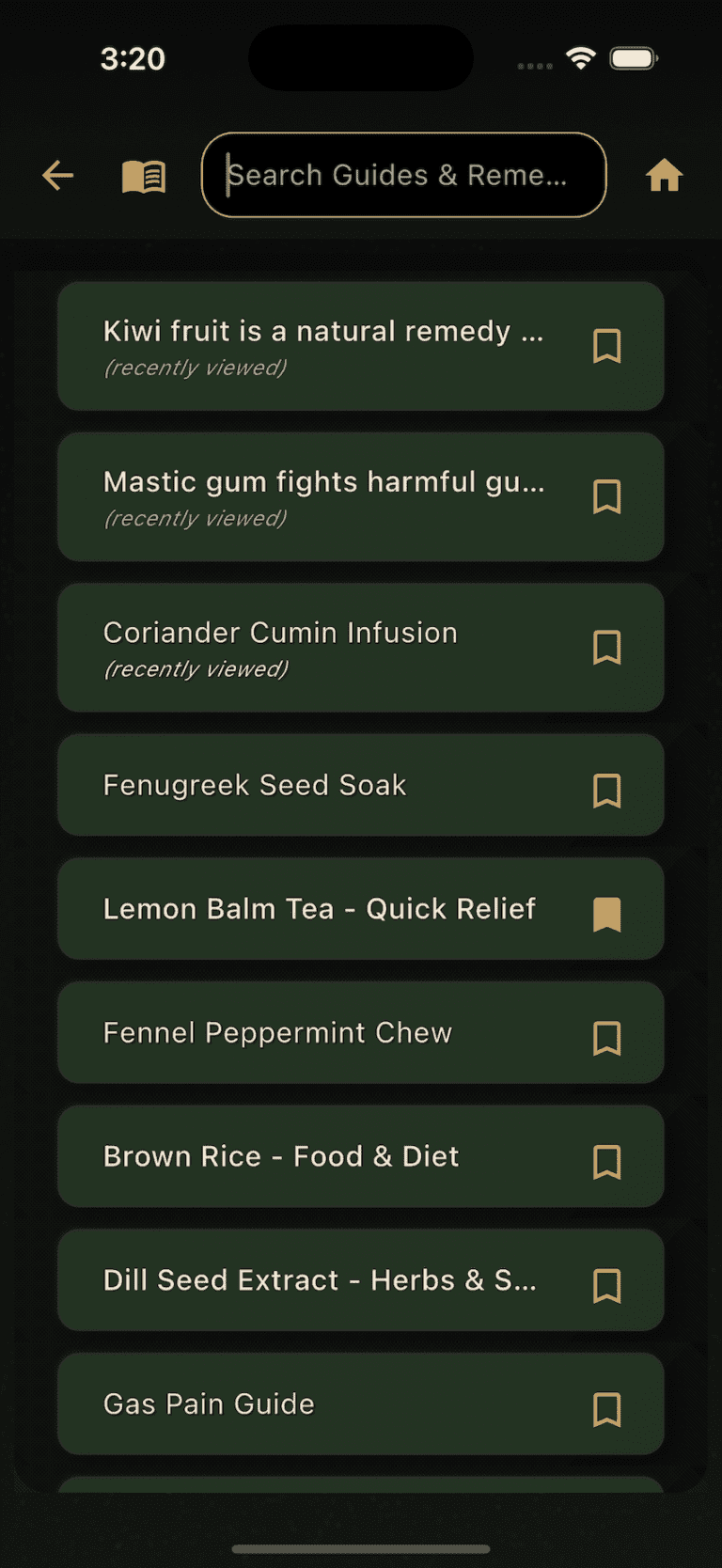This screenshot has height=1568, width=722.
Task: Bookmark the Dill Seed Extract entry
Action: point(607,1286)
